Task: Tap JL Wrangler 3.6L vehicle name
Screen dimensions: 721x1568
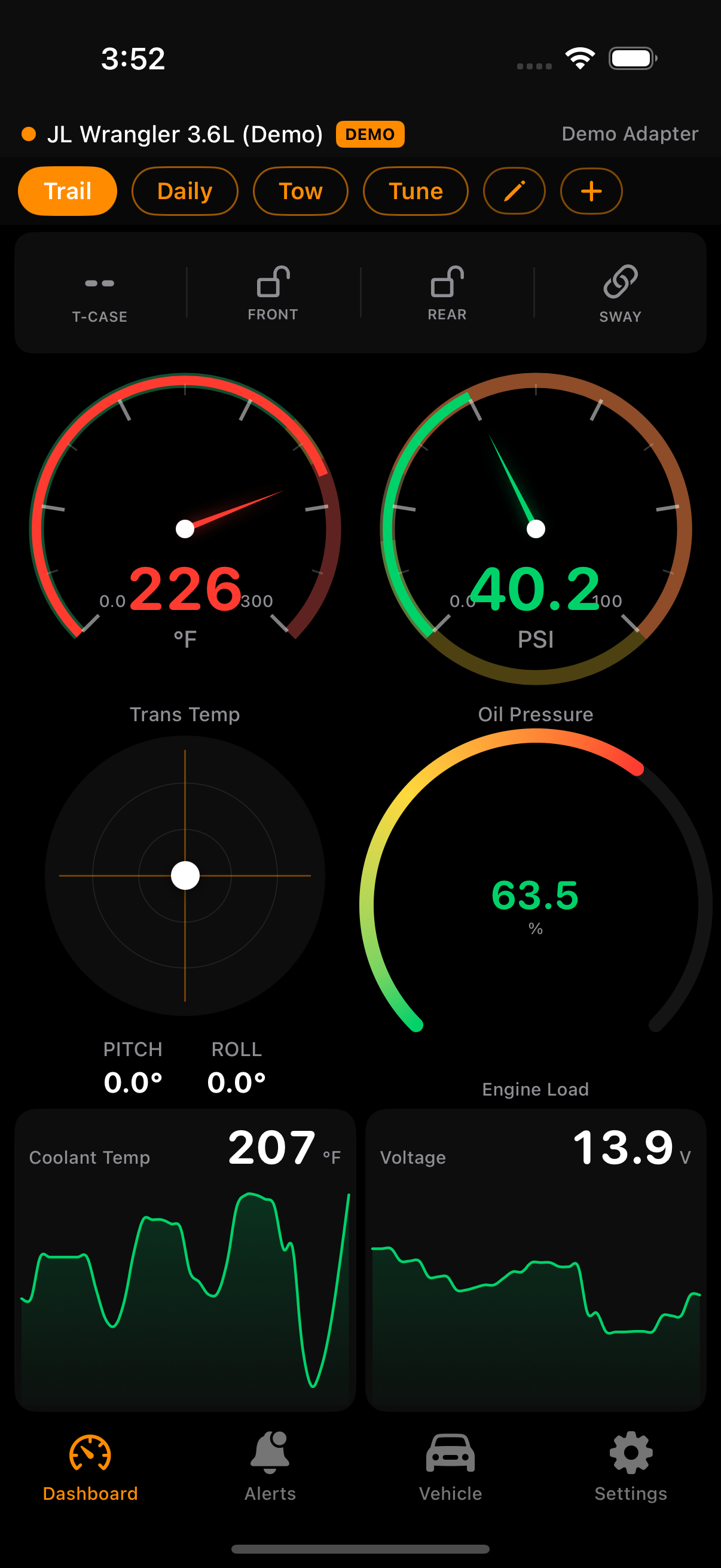Action: (185, 133)
